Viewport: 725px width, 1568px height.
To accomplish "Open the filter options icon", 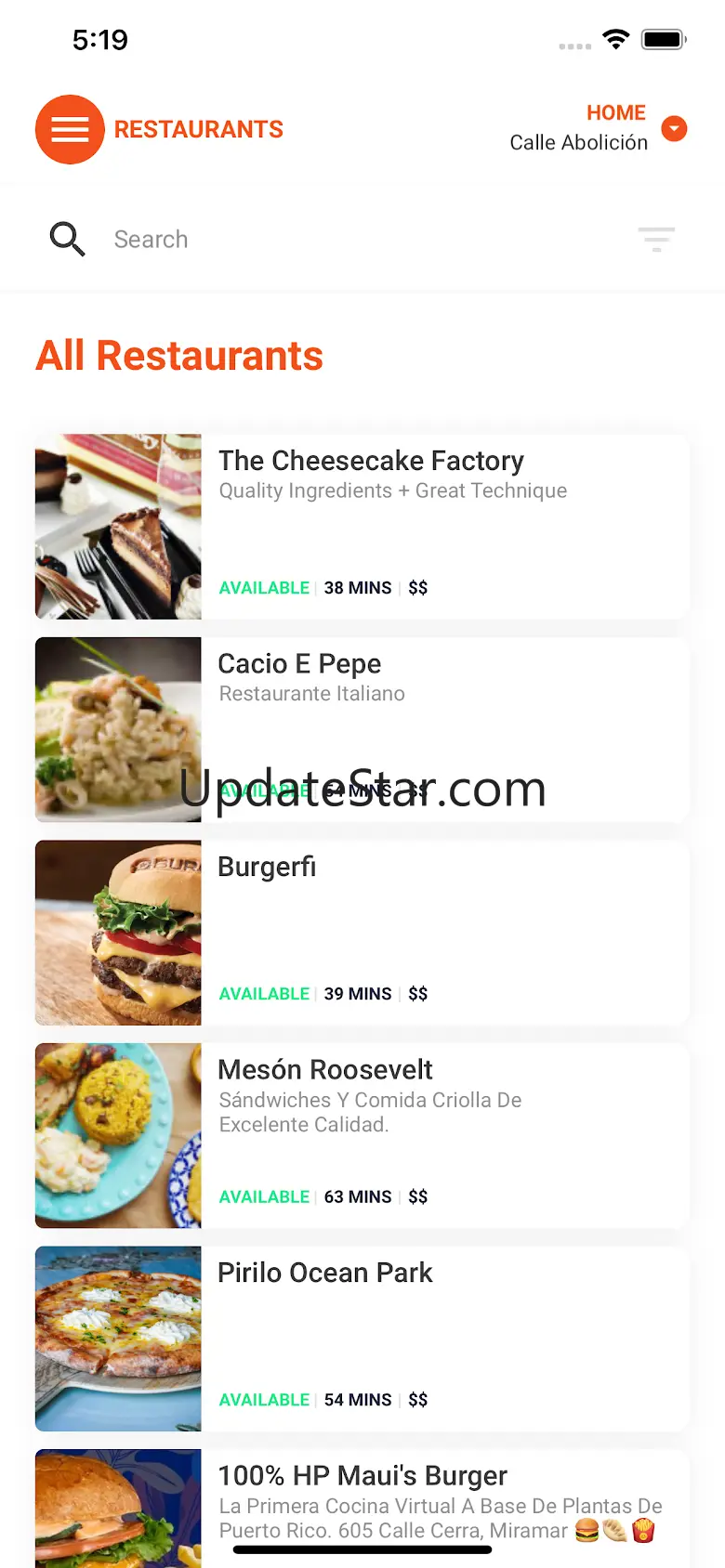I will (x=656, y=240).
